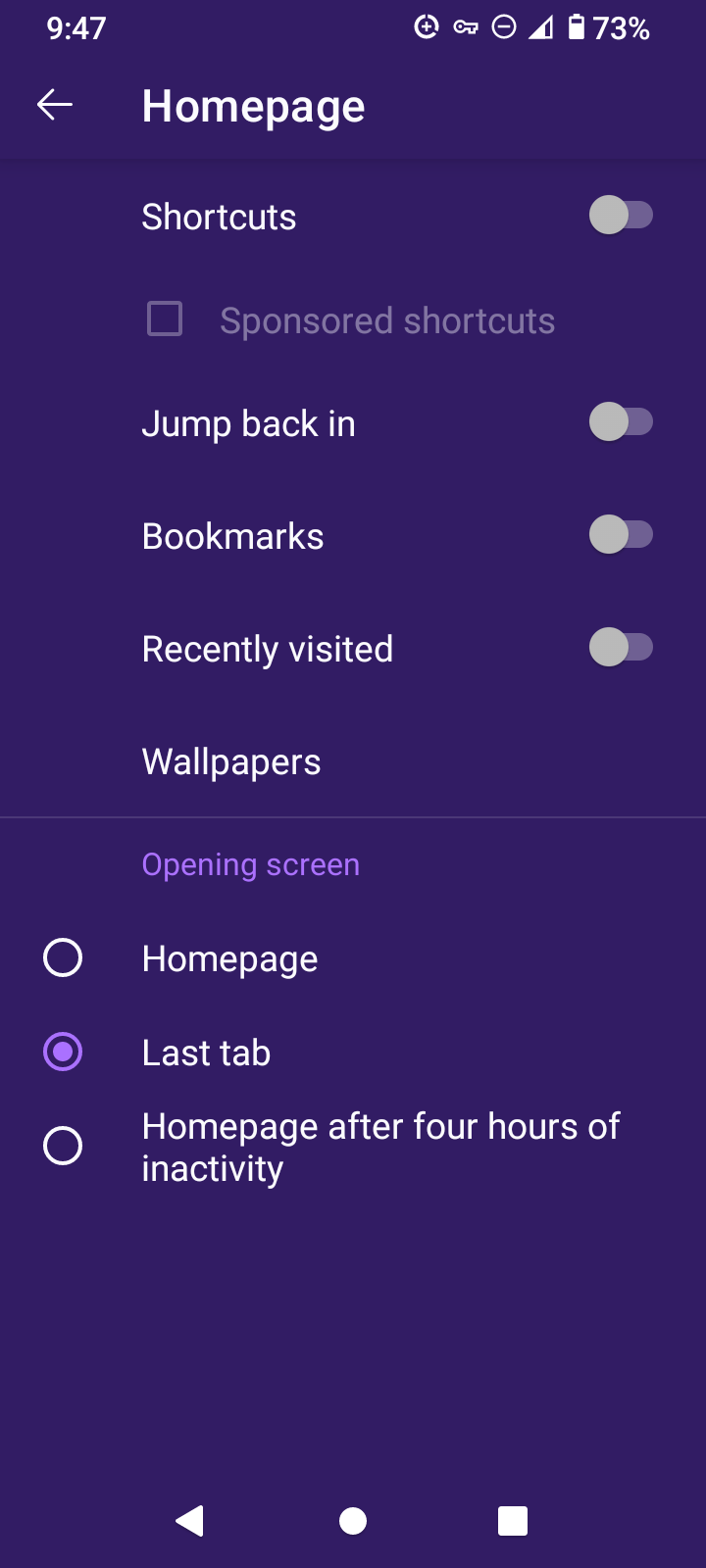The width and height of the screenshot is (706, 1568).
Task: Open the recent apps overview
Action: coord(513,1521)
